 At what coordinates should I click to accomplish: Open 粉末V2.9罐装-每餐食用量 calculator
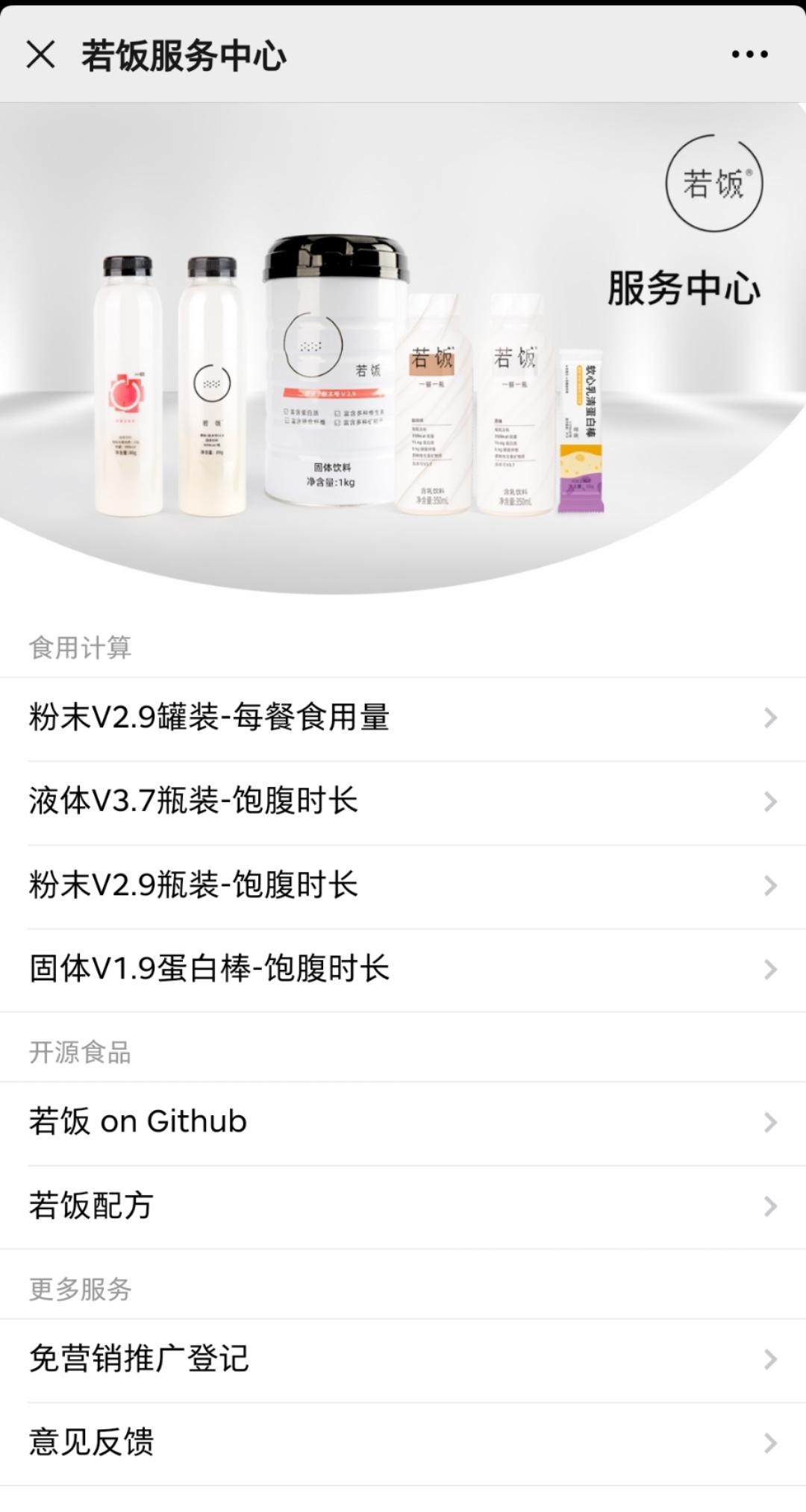[x=403, y=718]
